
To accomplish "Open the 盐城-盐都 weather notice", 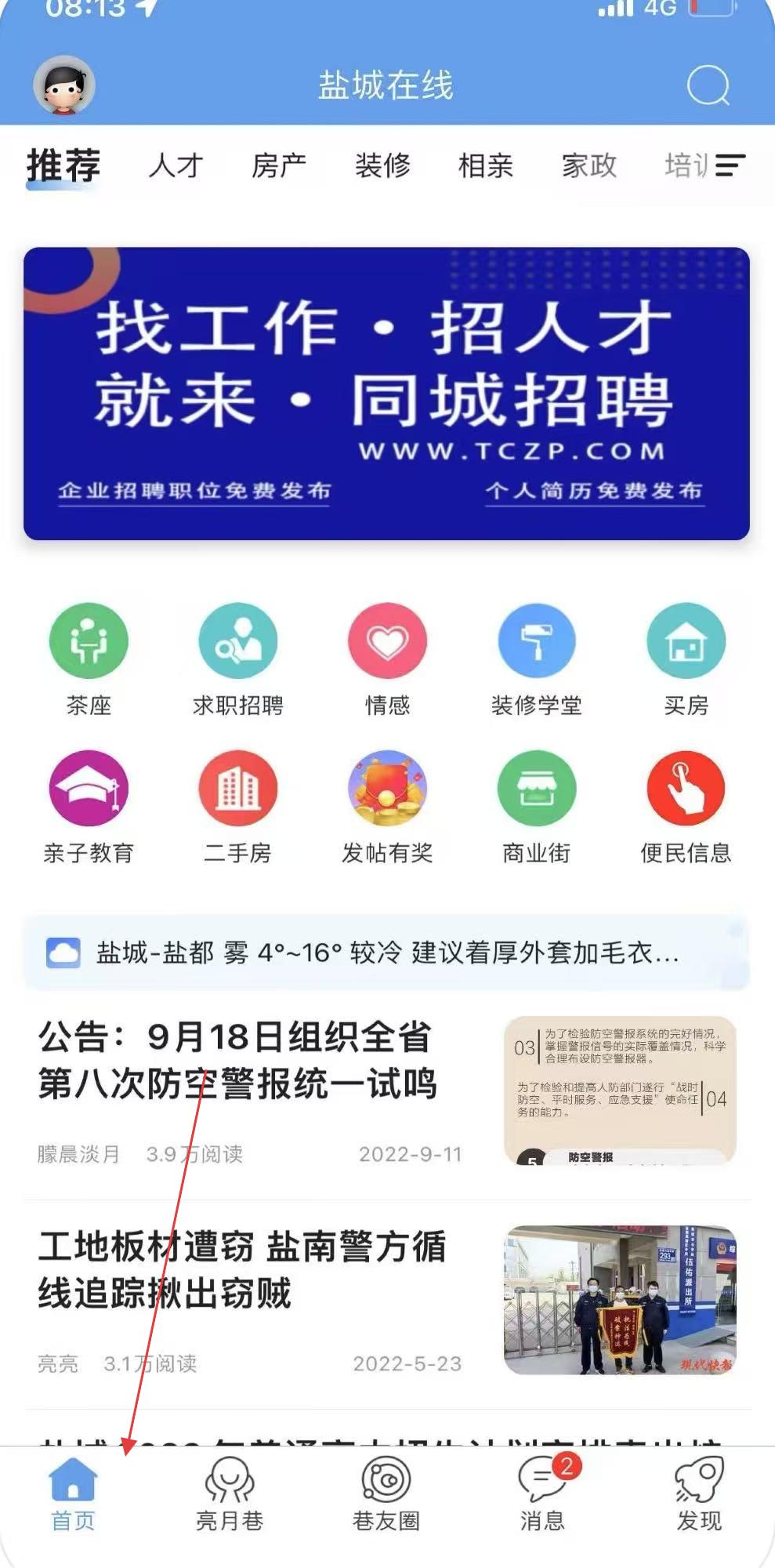I will [x=386, y=953].
